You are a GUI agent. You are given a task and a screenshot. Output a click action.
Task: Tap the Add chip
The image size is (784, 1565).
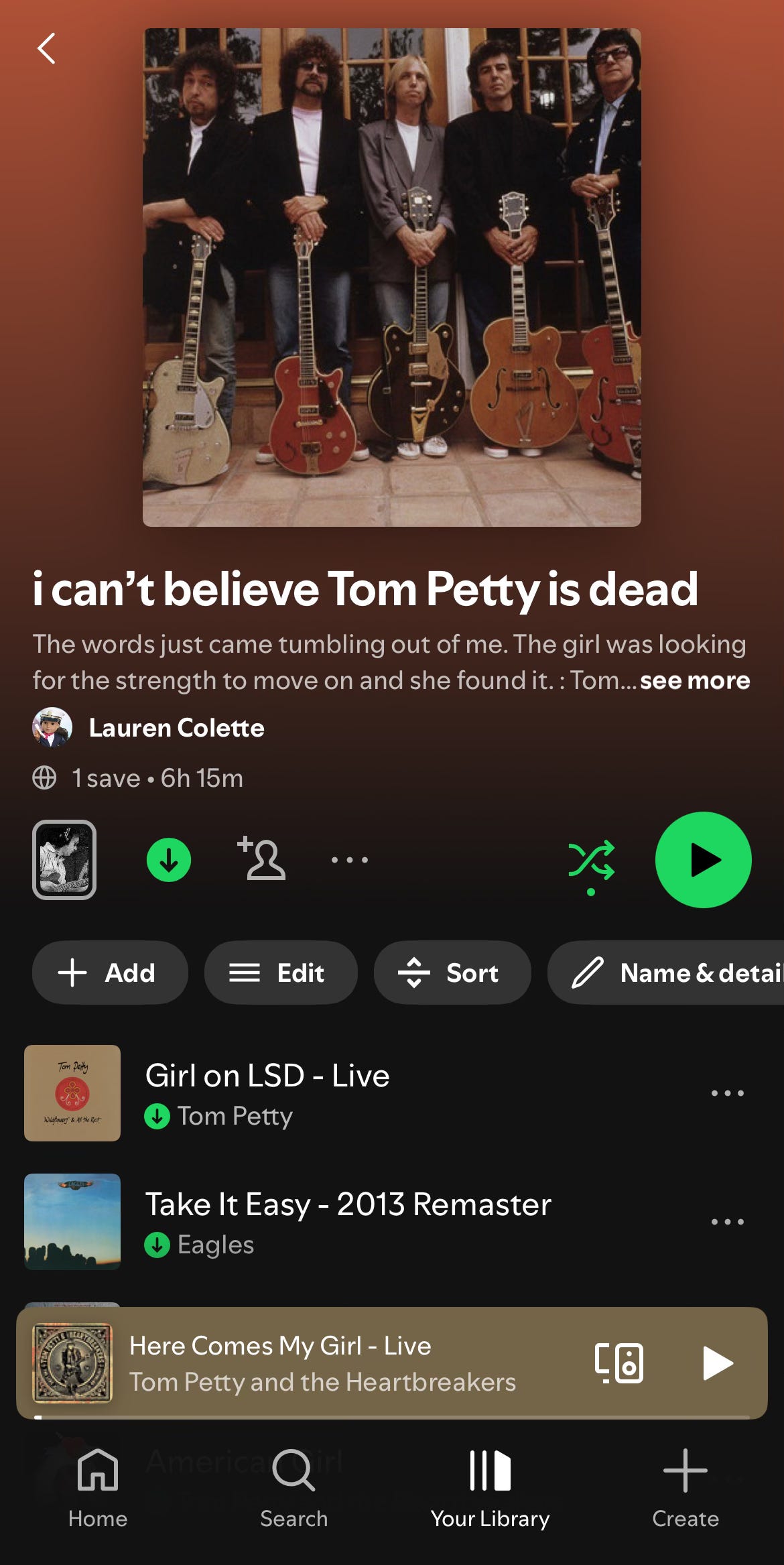[x=110, y=973]
